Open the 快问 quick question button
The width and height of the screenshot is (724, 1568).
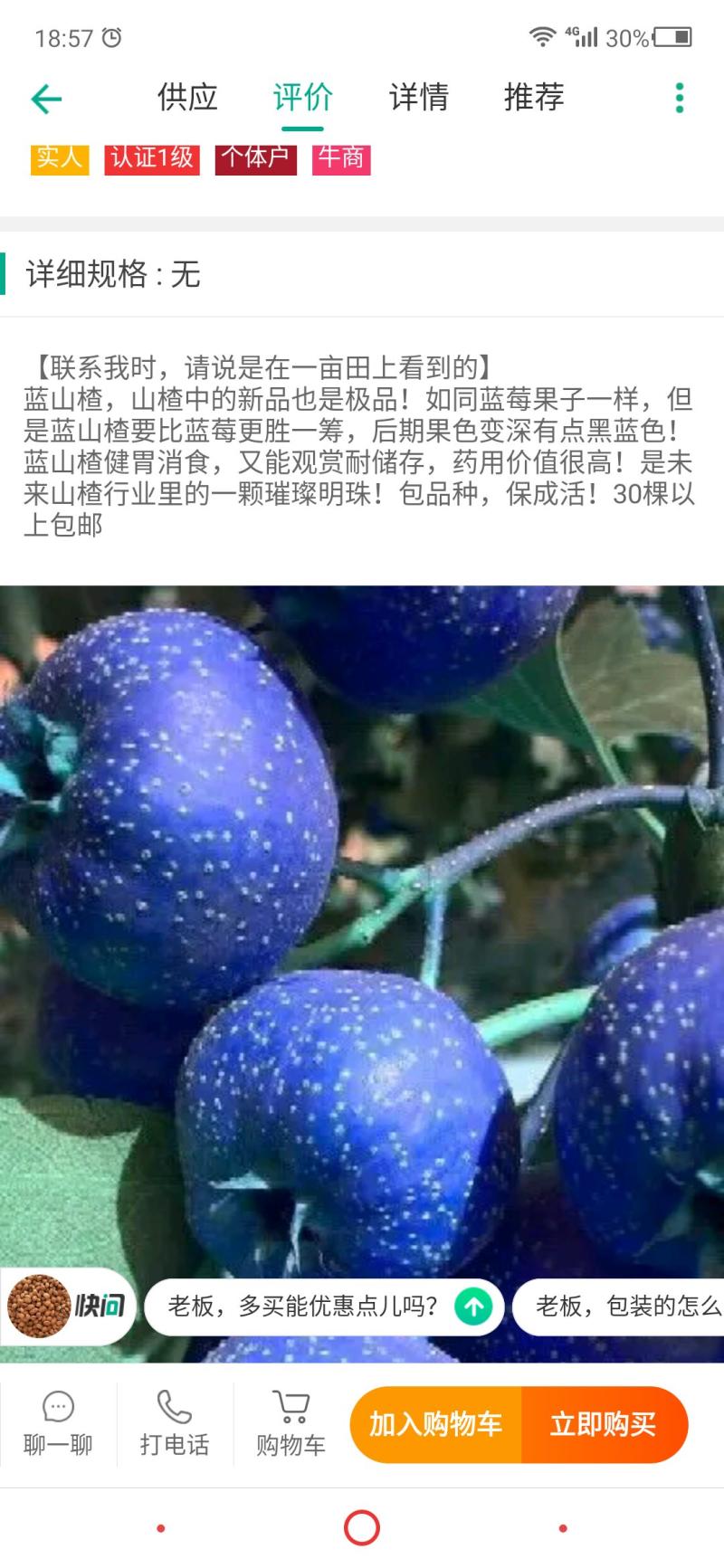tap(68, 1306)
